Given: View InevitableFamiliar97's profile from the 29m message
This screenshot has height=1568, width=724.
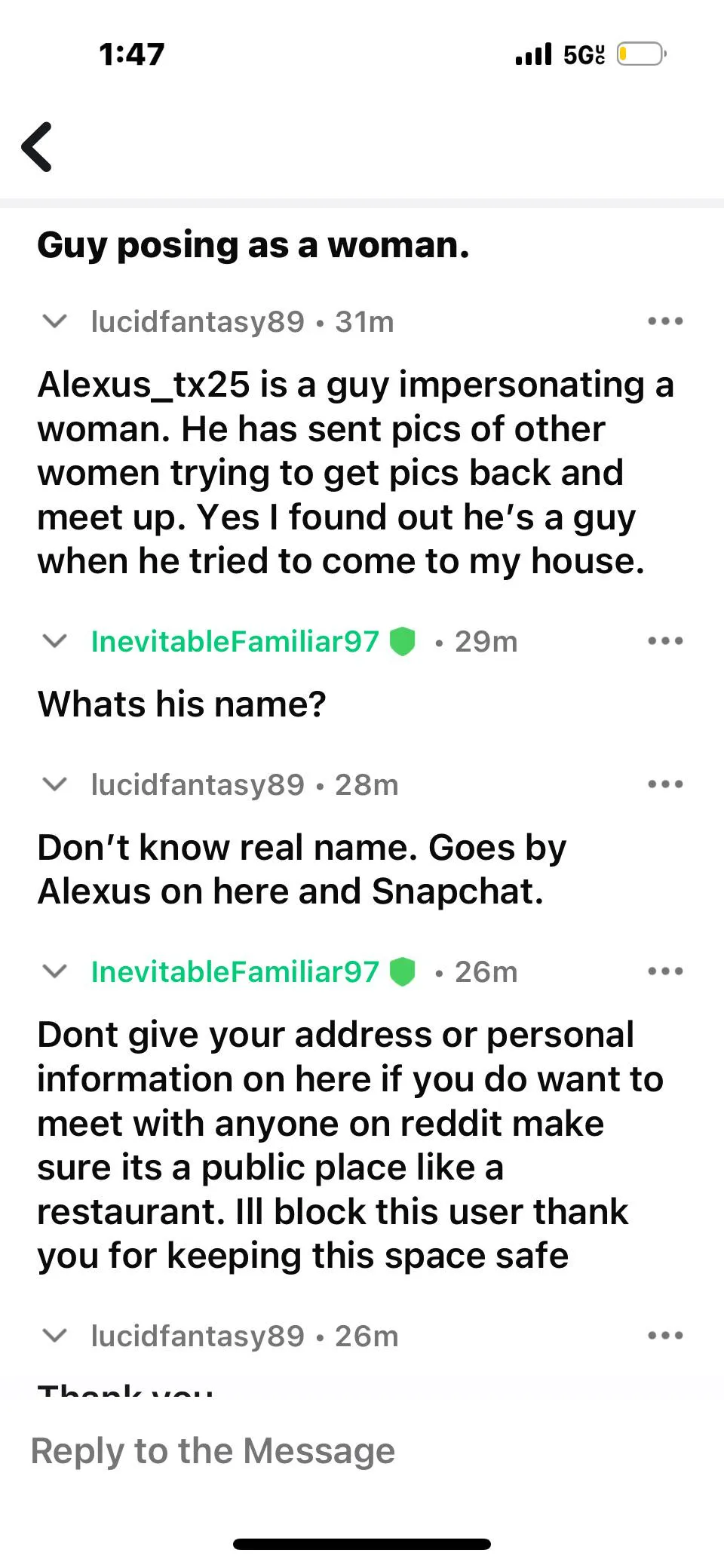Looking at the screenshot, I should tap(235, 642).
